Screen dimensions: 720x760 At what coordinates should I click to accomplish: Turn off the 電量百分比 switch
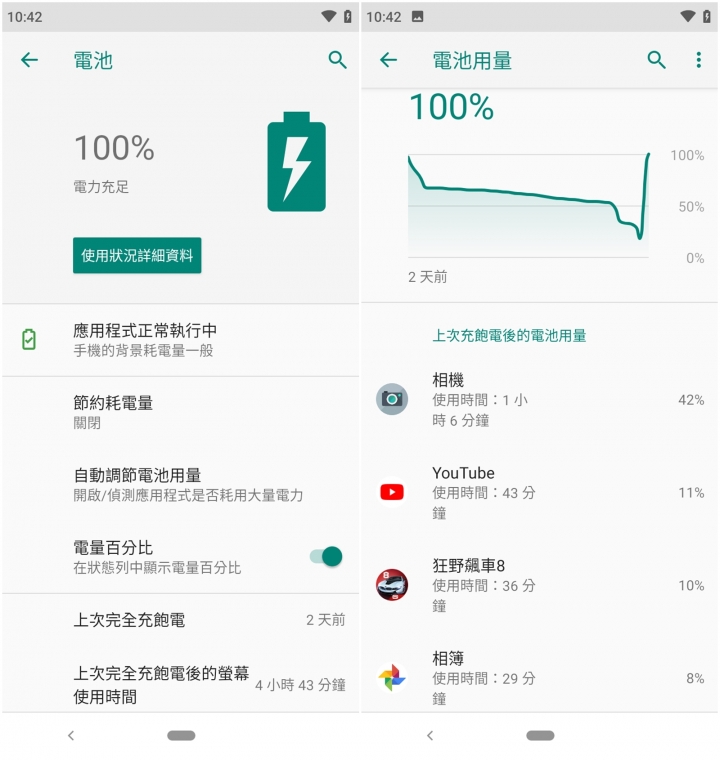click(x=326, y=557)
